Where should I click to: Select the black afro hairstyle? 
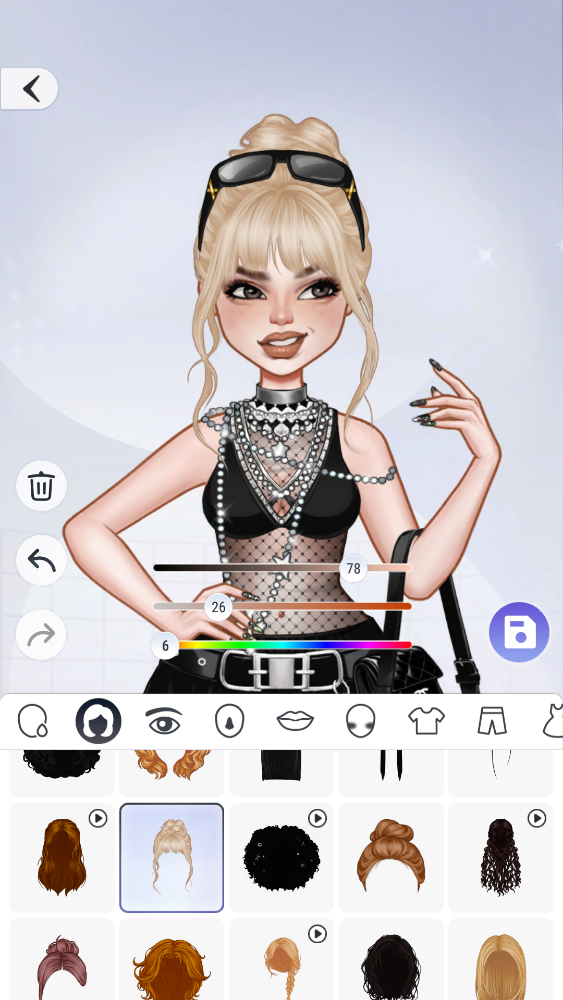click(281, 858)
